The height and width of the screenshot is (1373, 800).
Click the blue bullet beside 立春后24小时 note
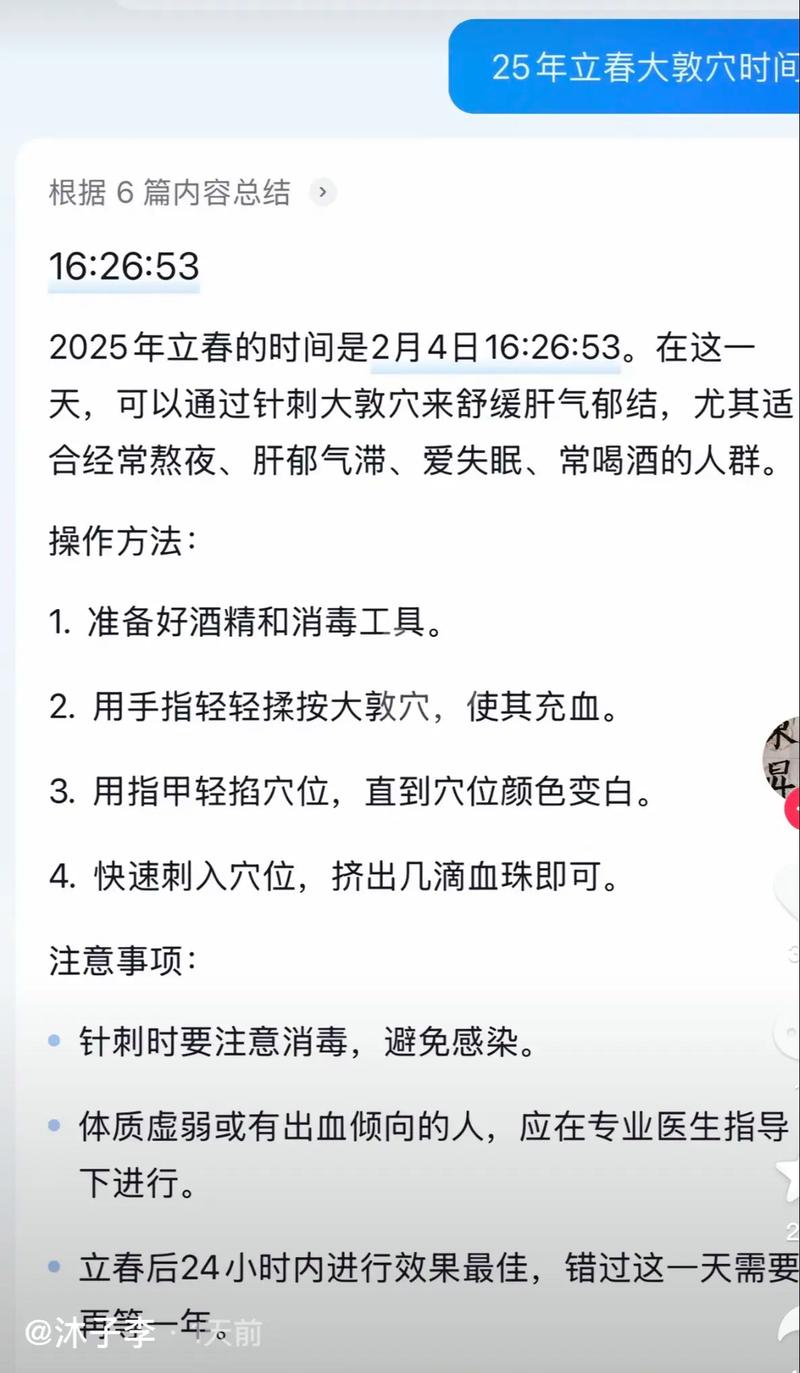pyautogui.click(x=53, y=1266)
